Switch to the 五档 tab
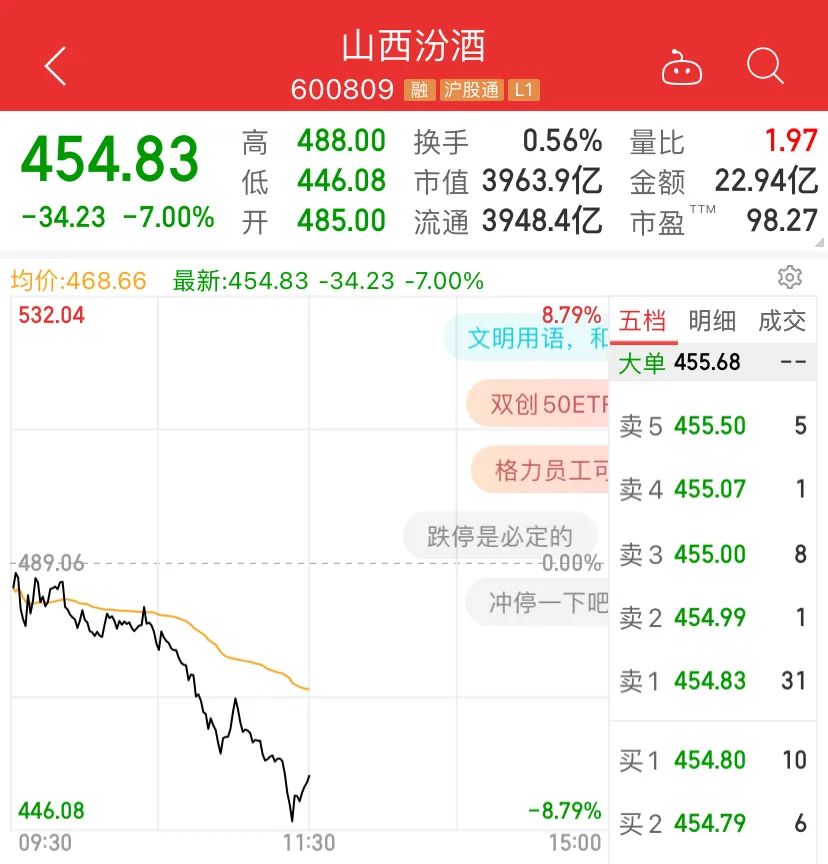This screenshot has width=828, height=864. [642, 321]
